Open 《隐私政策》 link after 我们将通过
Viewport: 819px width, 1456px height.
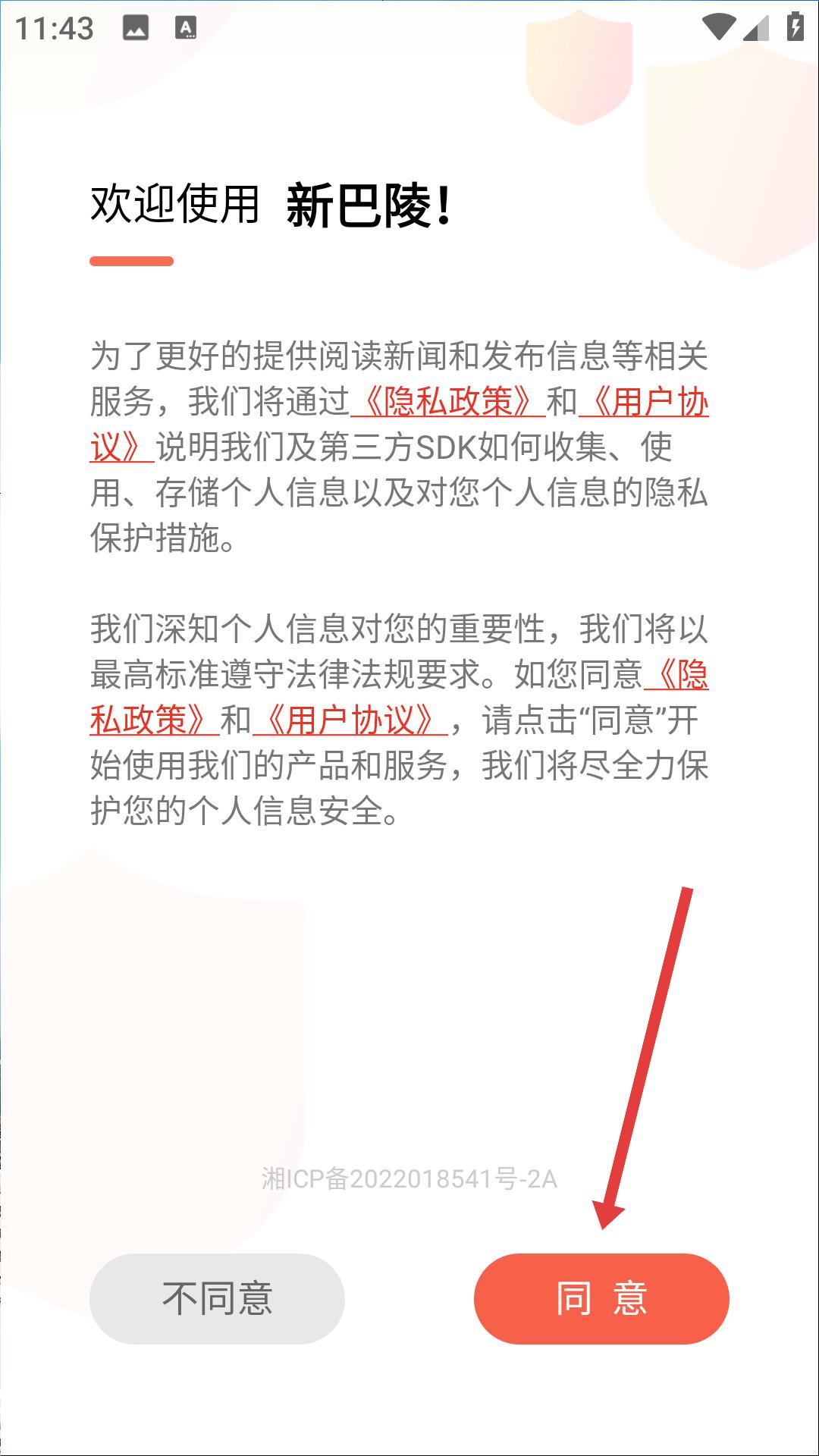448,402
